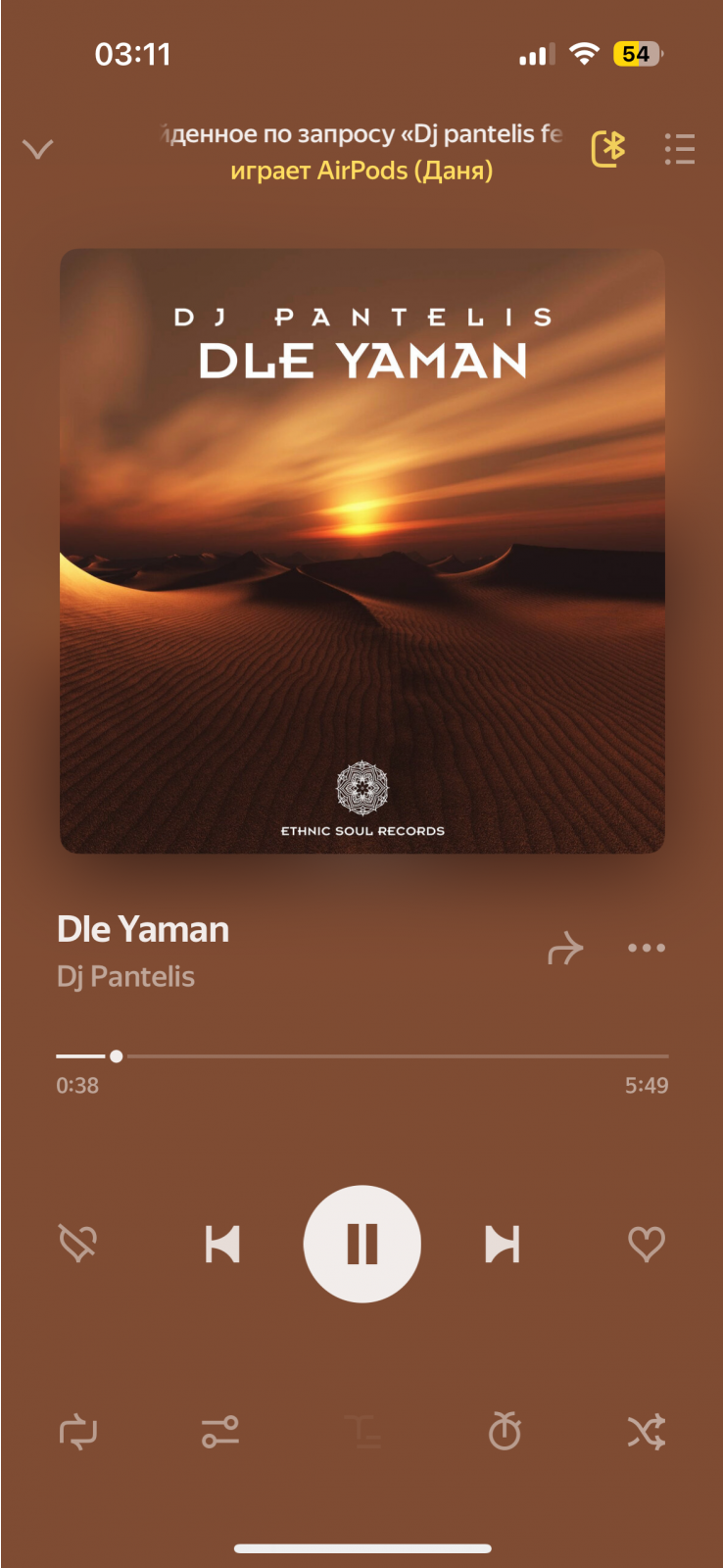Toggle shuffle playback
The width and height of the screenshot is (723, 1568).
[647, 1432]
